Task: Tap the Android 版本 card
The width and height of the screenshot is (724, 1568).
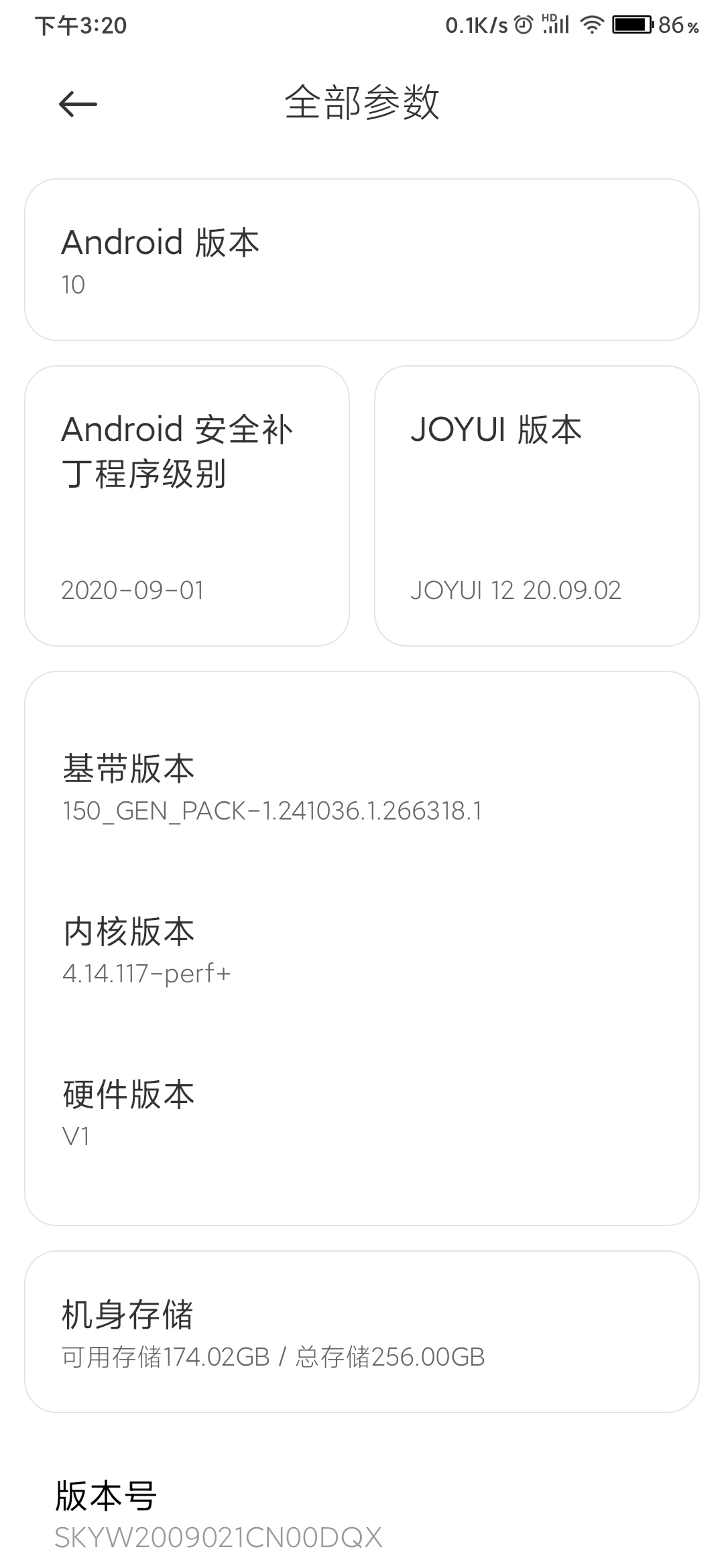Action: pyautogui.click(x=362, y=259)
